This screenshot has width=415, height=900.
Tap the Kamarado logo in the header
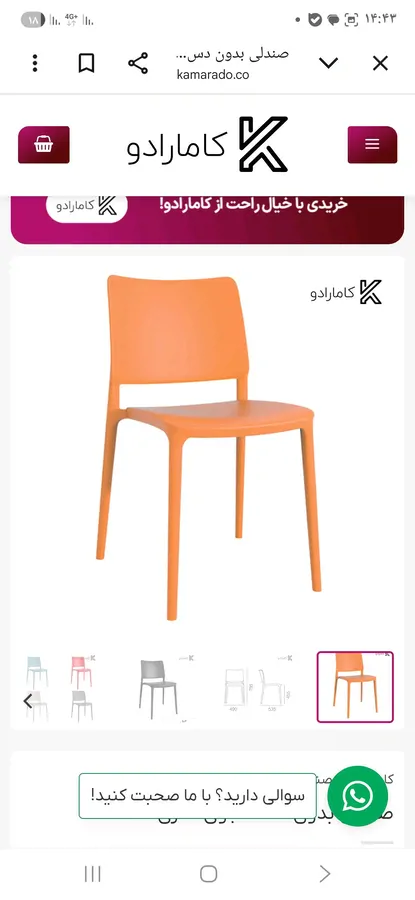click(207, 144)
